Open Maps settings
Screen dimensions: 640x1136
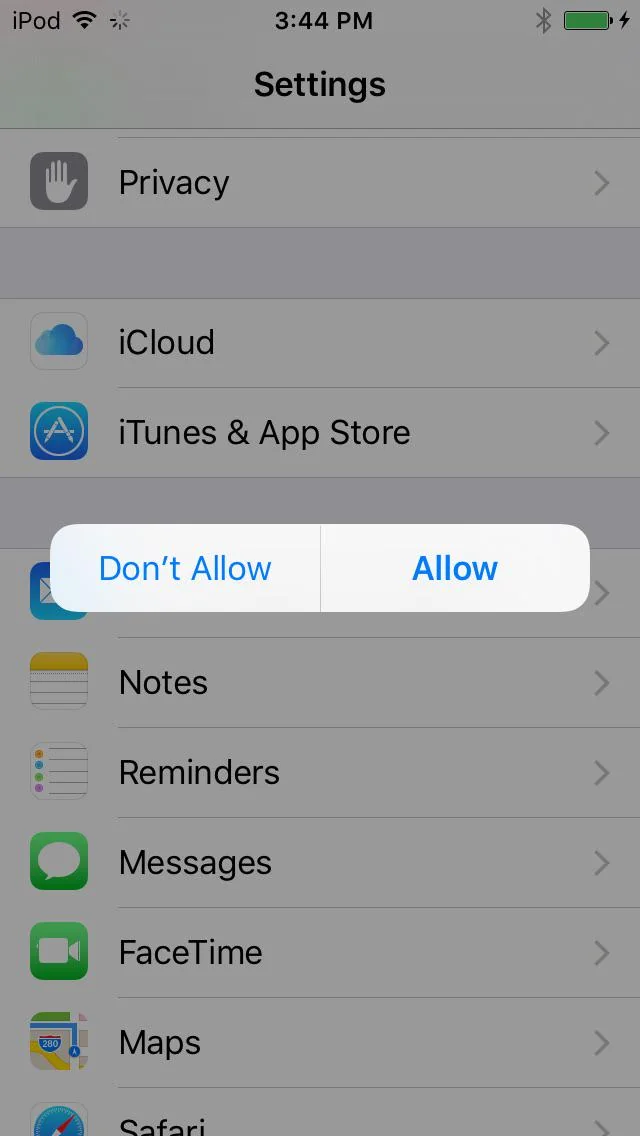pyautogui.click(x=320, y=1043)
